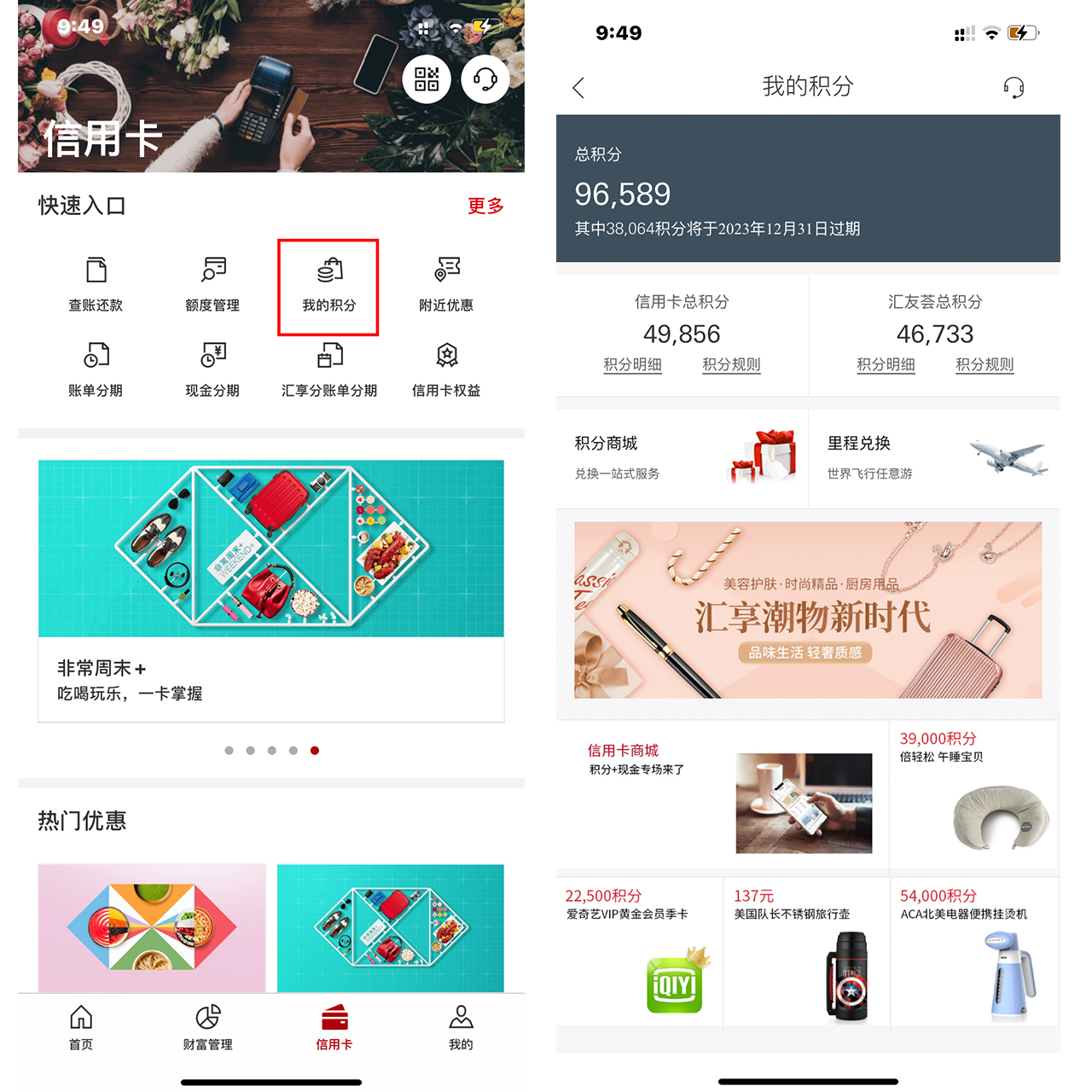The image size is (1092, 1092).
Task: Open the 非常周末+ promotion card
Action: point(270,589)
